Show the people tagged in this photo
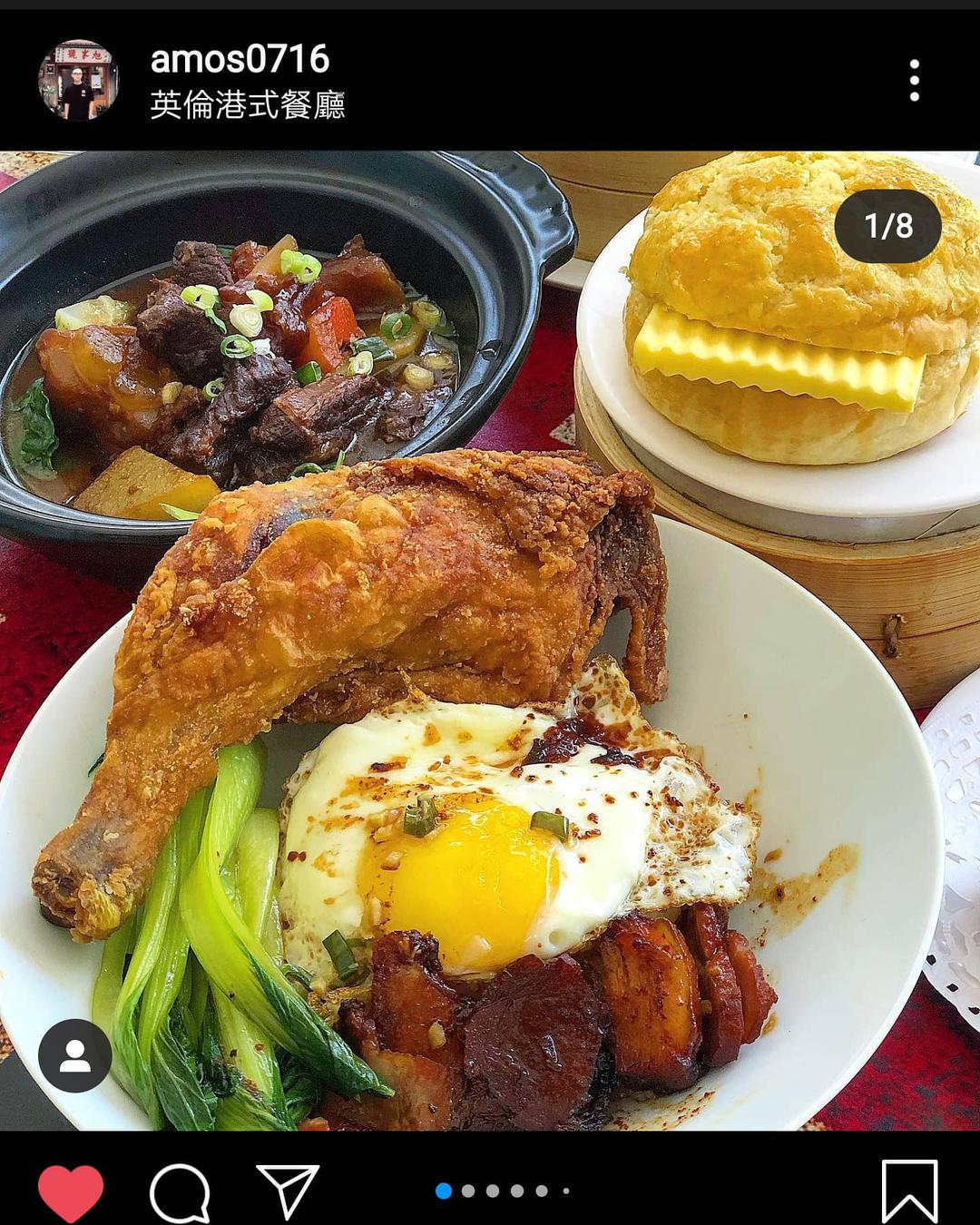The width and height of the screenshot is (980, 1225). coord(74,1055)
